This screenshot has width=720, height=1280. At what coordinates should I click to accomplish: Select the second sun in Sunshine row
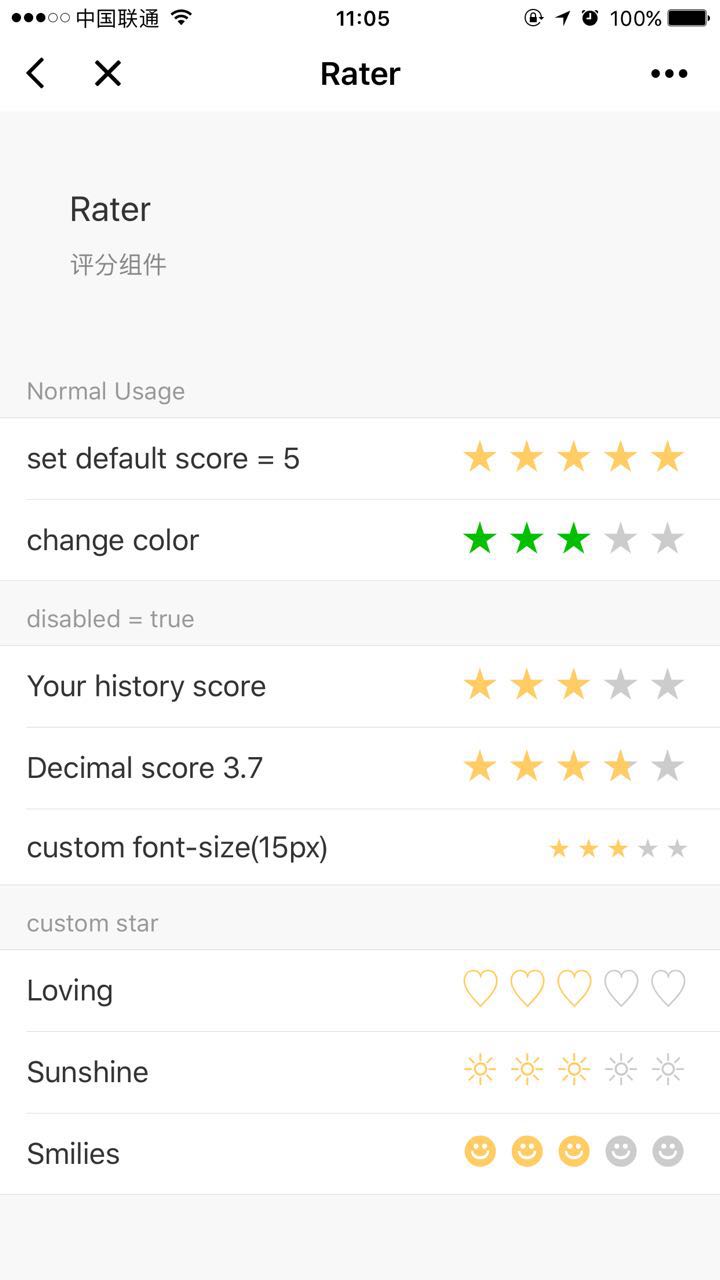point(527,1070)
